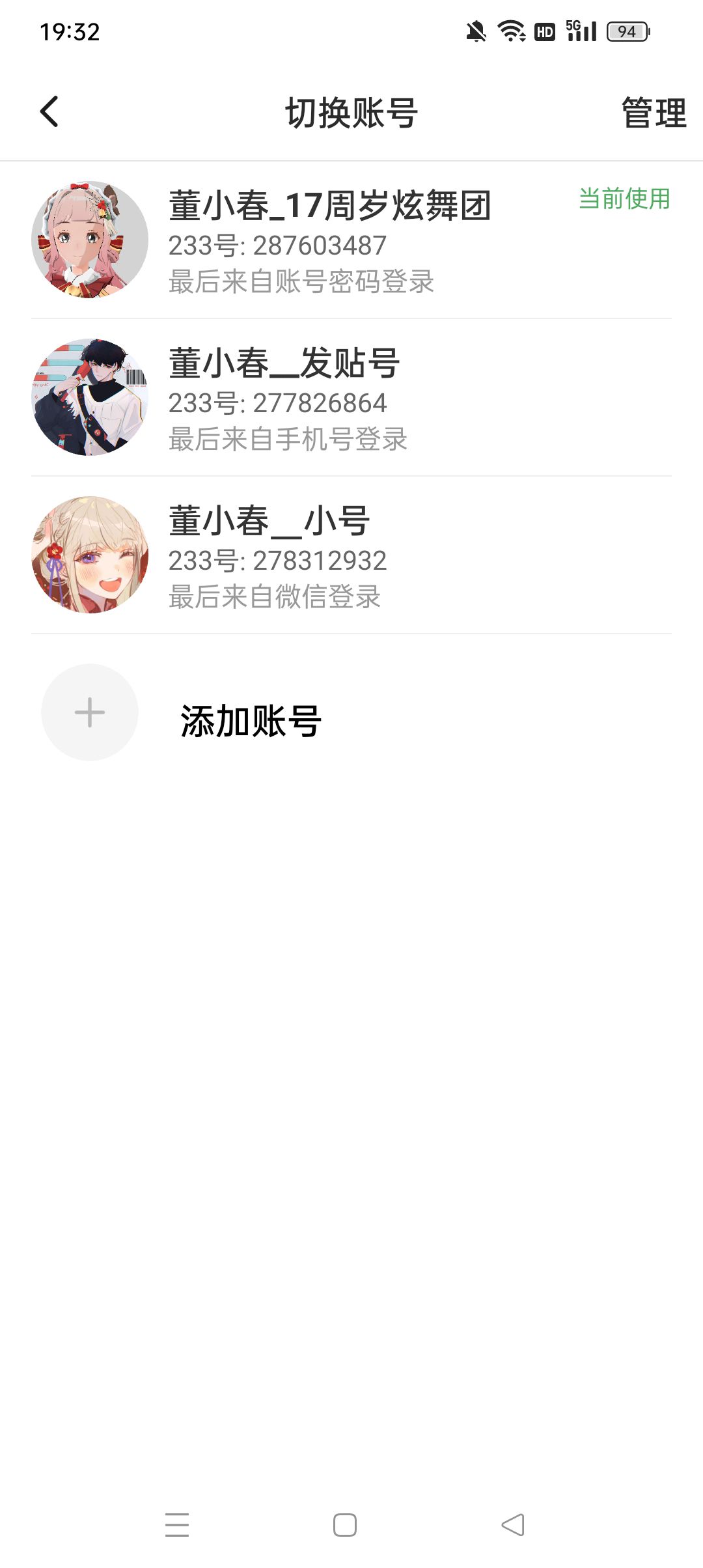Screen dimensions: 703x1568
Task: Go back from the 切换账号 screen
Action: pos(49,112)
